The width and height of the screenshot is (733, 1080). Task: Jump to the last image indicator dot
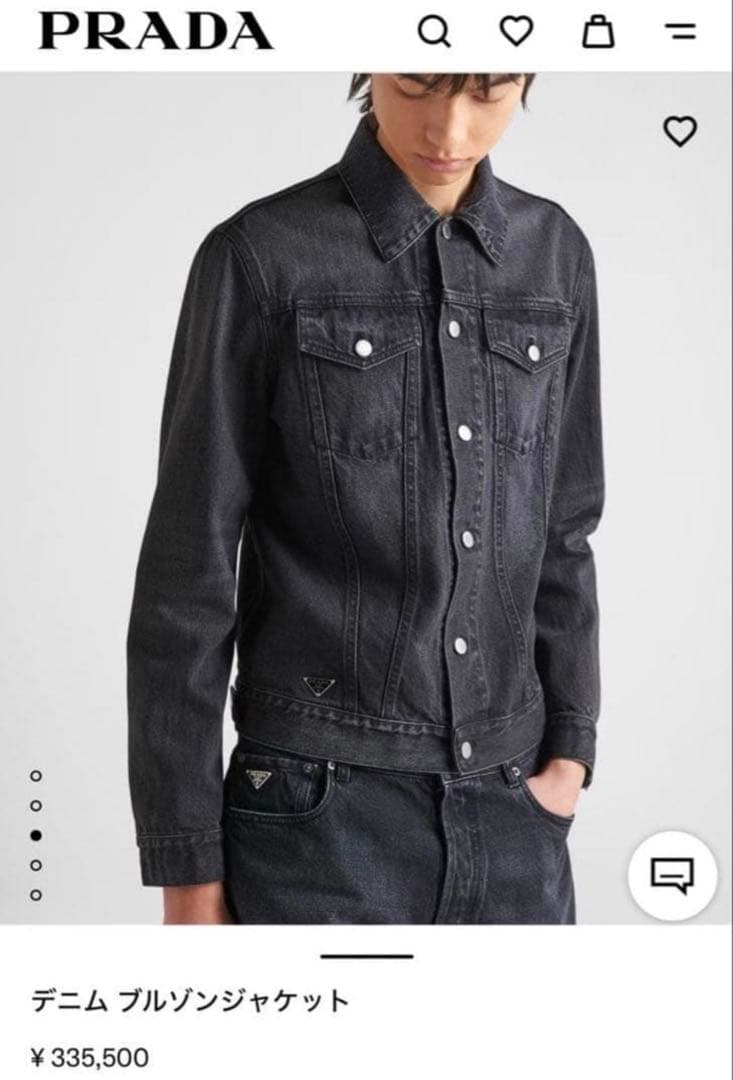pos(36,895)
